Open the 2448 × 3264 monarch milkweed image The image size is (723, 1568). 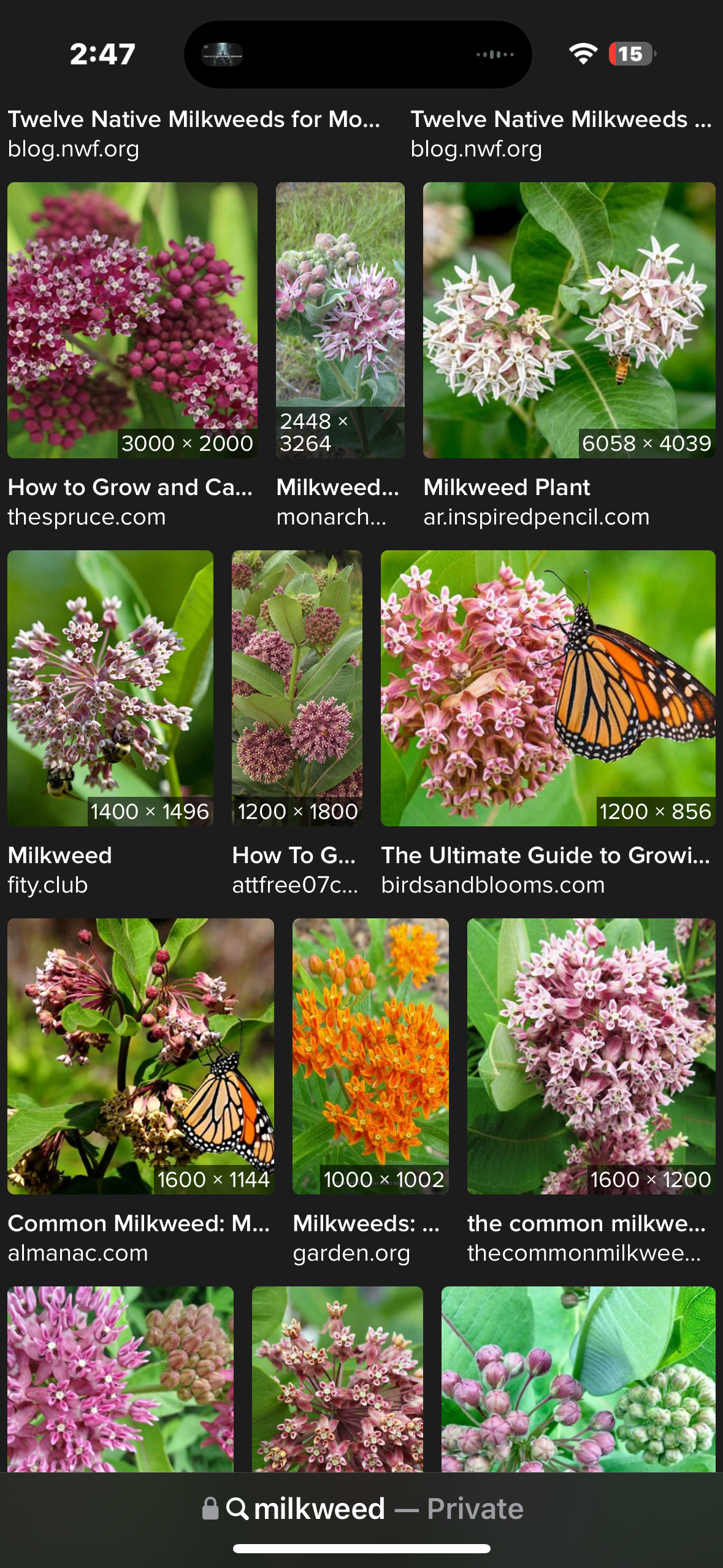(x=340, y=320)
